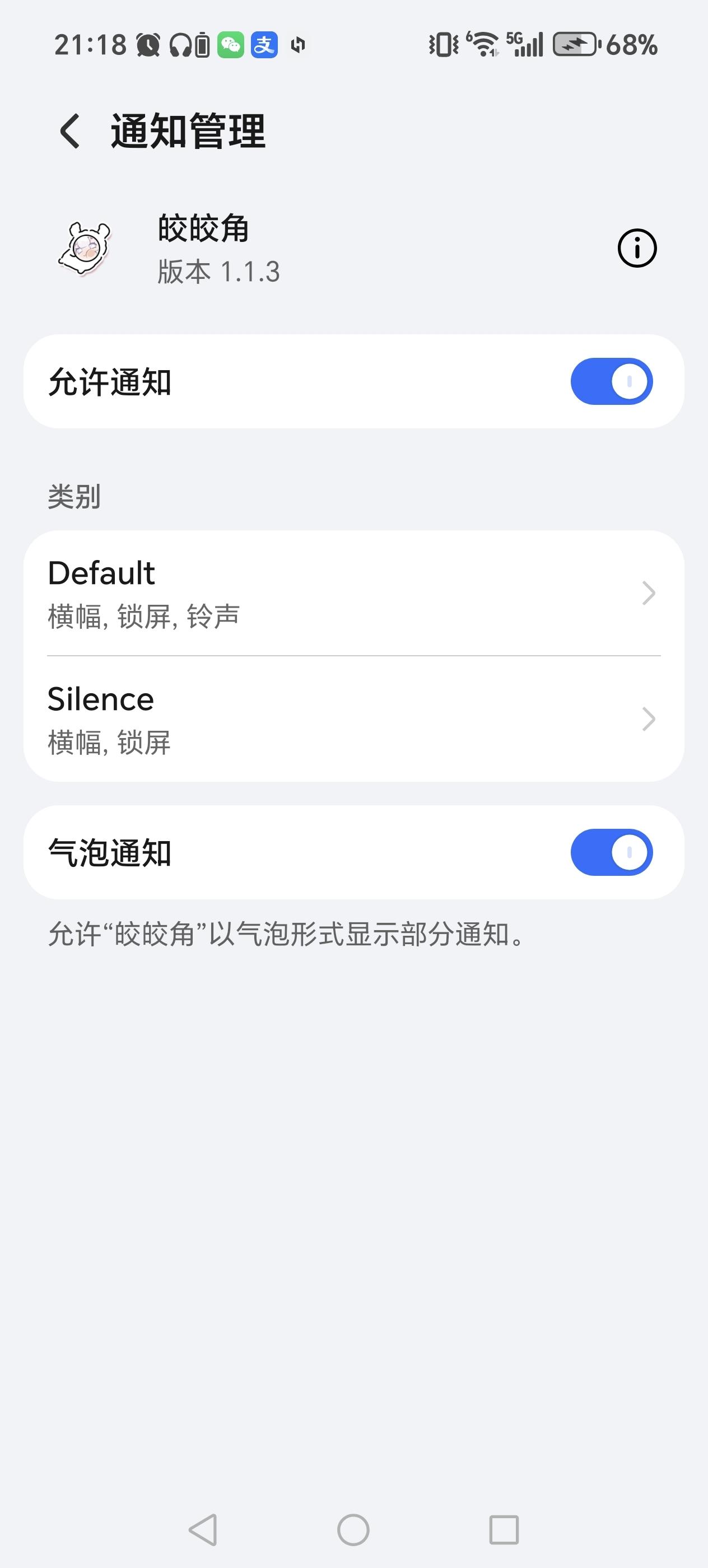The height and width of the screenshot is (1568, 708).
Task: Disable the 气泡通知 switch
Action: (611, 852)
